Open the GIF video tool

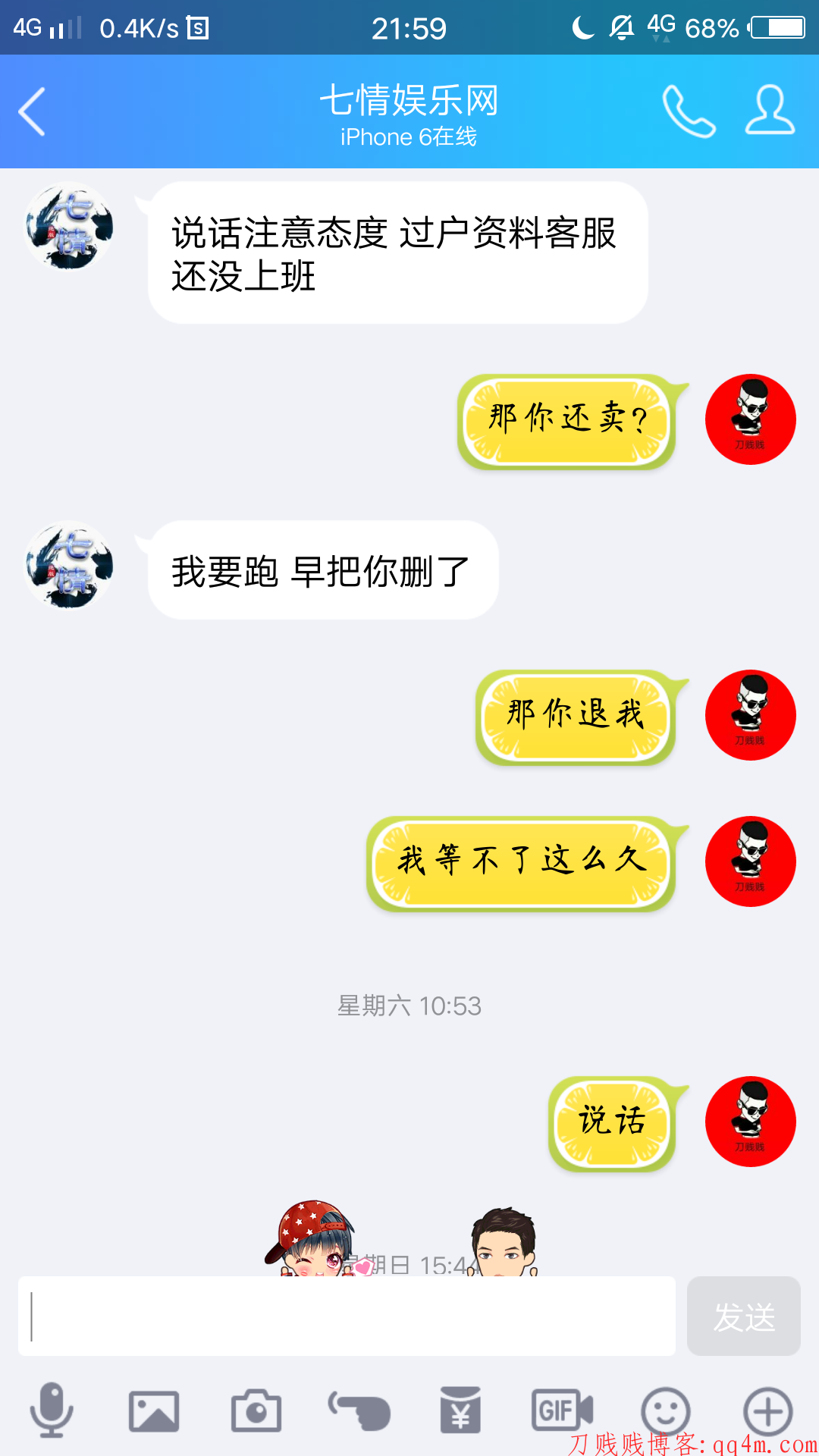pyautogui.click(x=562, y=1410)
